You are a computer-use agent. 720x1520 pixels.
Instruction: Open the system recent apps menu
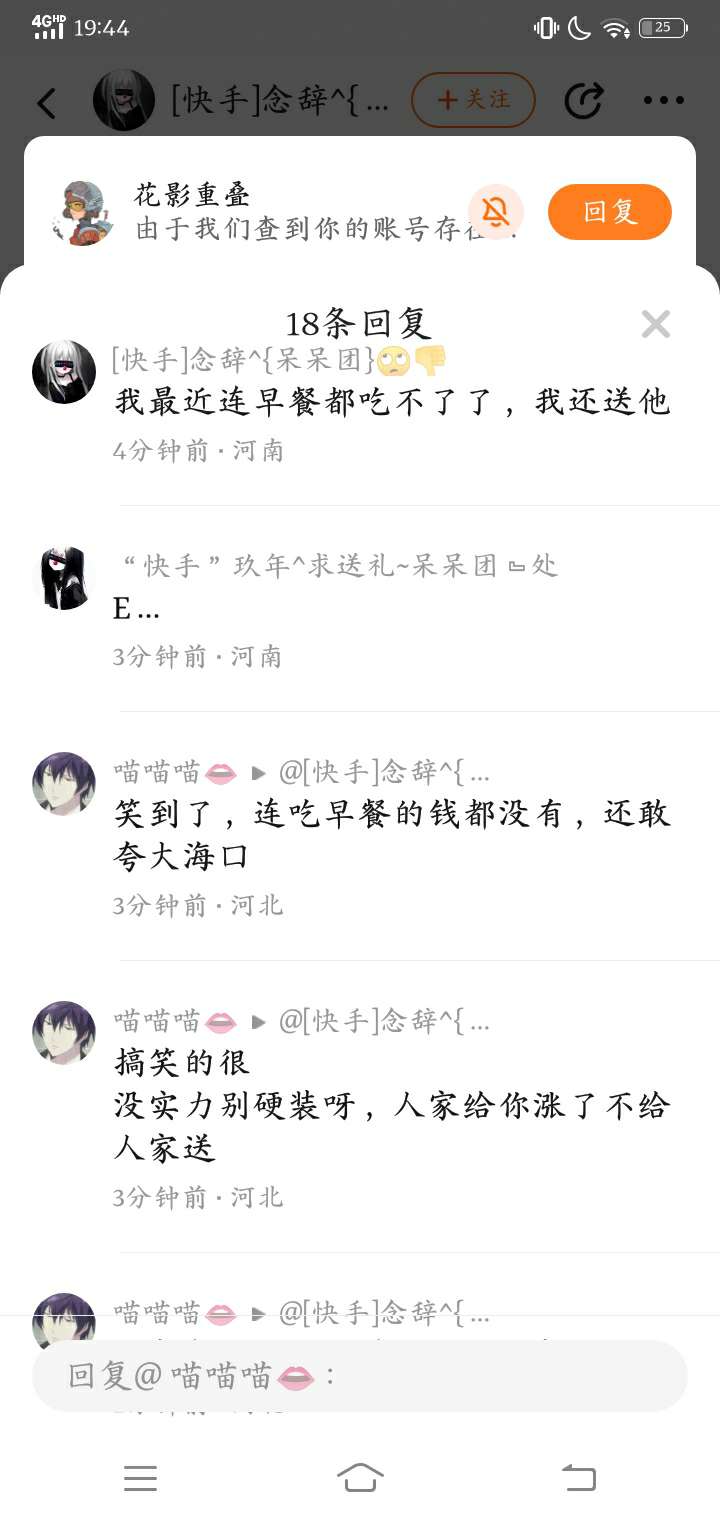point(140,1477)
